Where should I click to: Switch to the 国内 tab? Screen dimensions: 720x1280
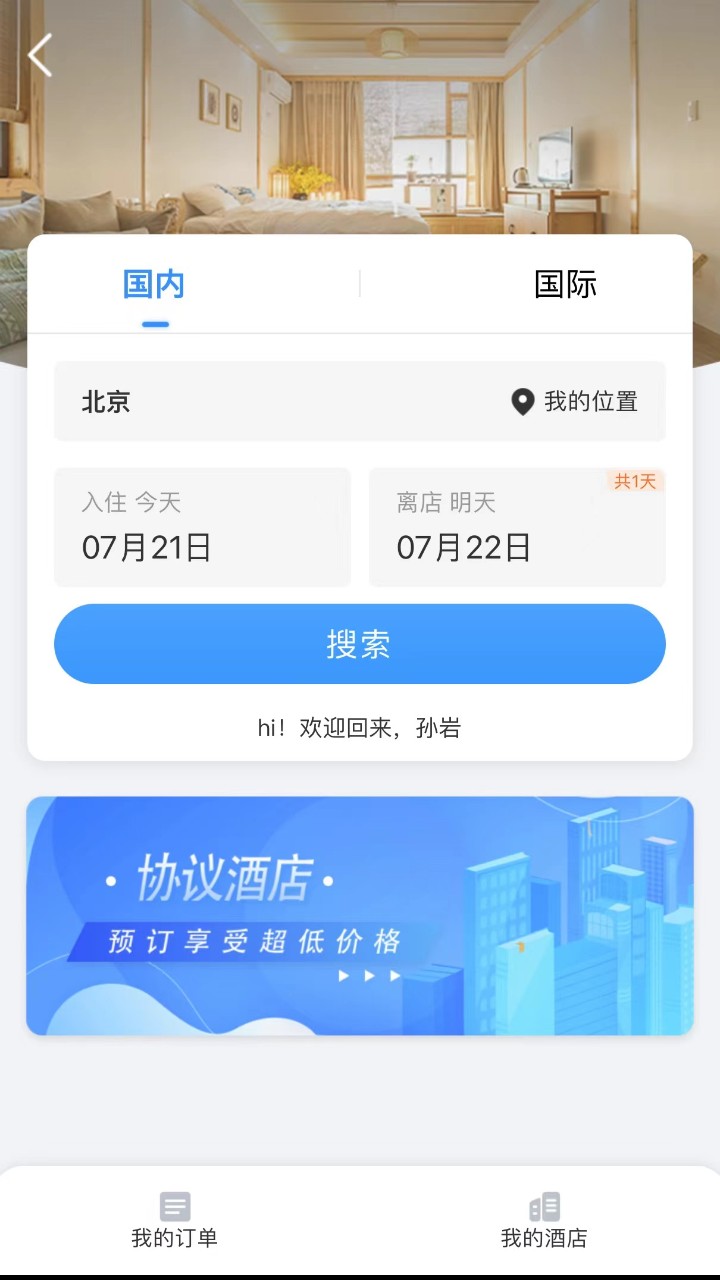154,285
